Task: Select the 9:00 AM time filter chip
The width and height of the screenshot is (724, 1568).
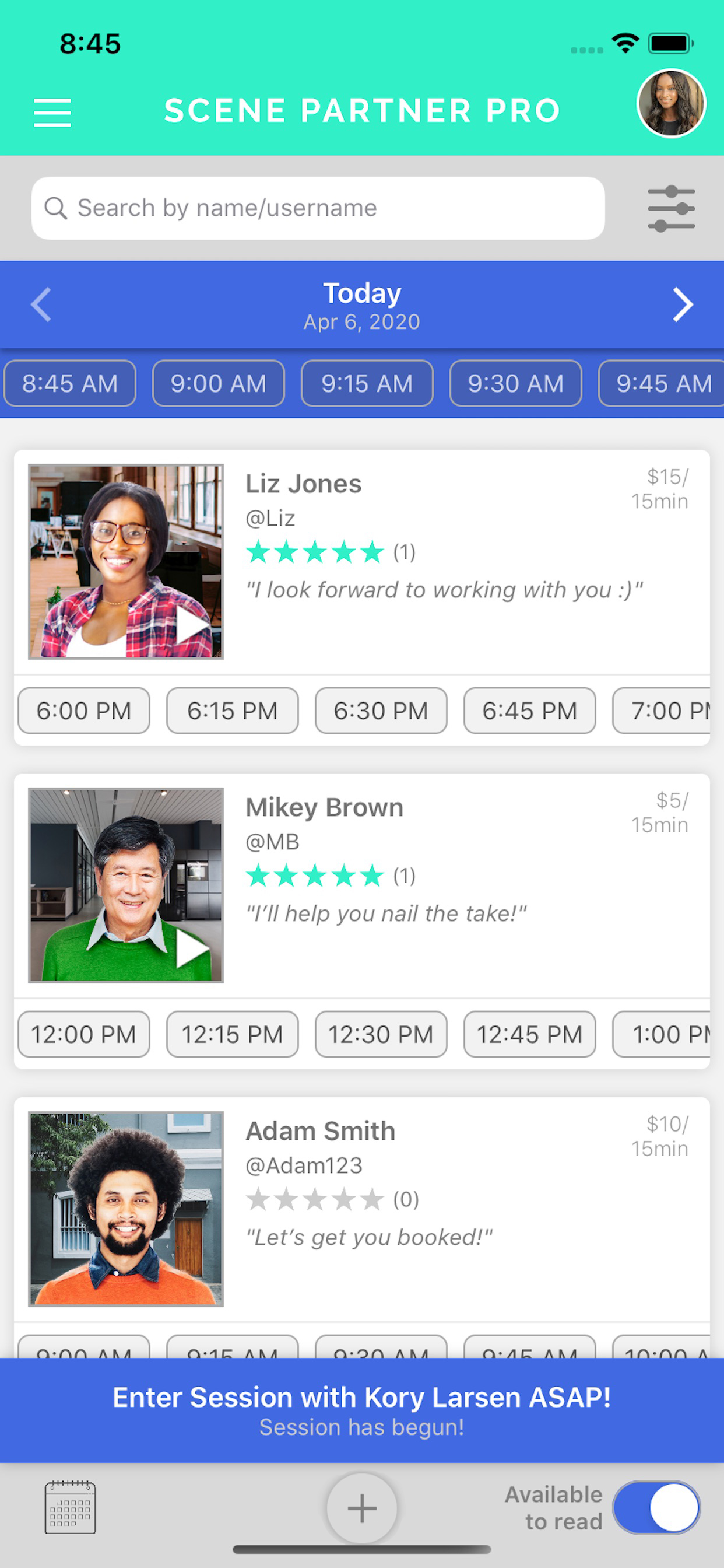Action: click(219, 383)
